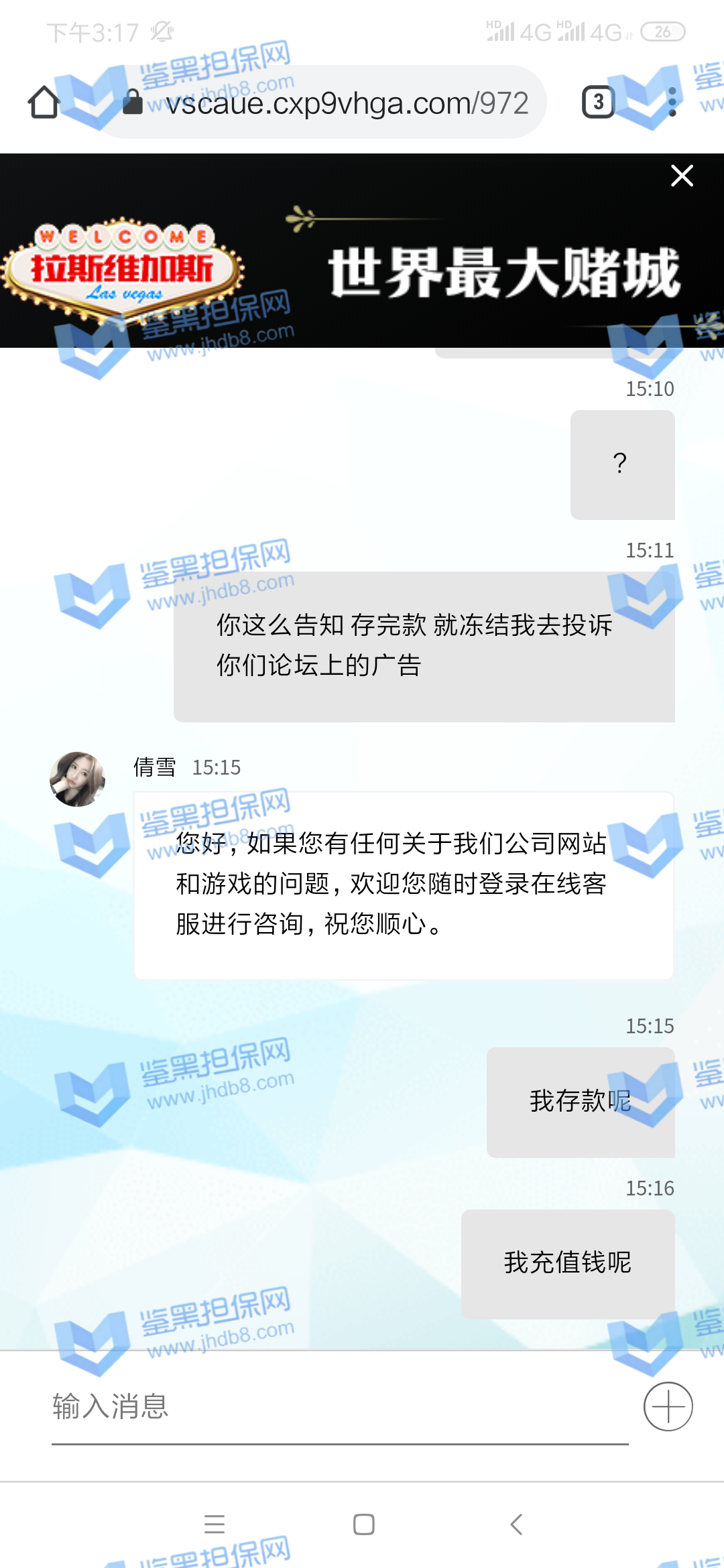
Task: Open the browser overflow menu
Action: [672, 103]
